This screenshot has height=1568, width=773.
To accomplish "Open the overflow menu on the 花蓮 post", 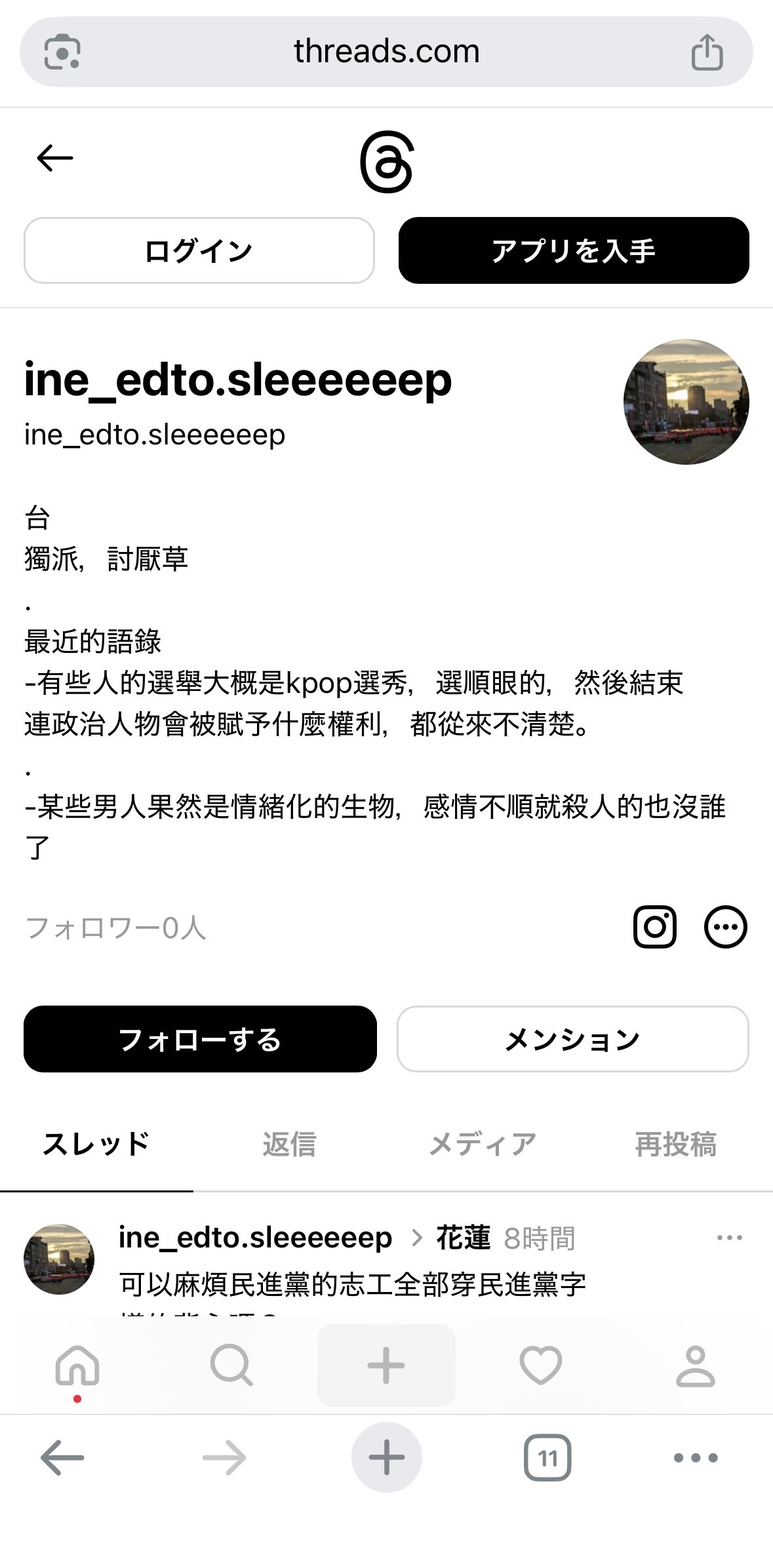I will (x=729, y=1238).
